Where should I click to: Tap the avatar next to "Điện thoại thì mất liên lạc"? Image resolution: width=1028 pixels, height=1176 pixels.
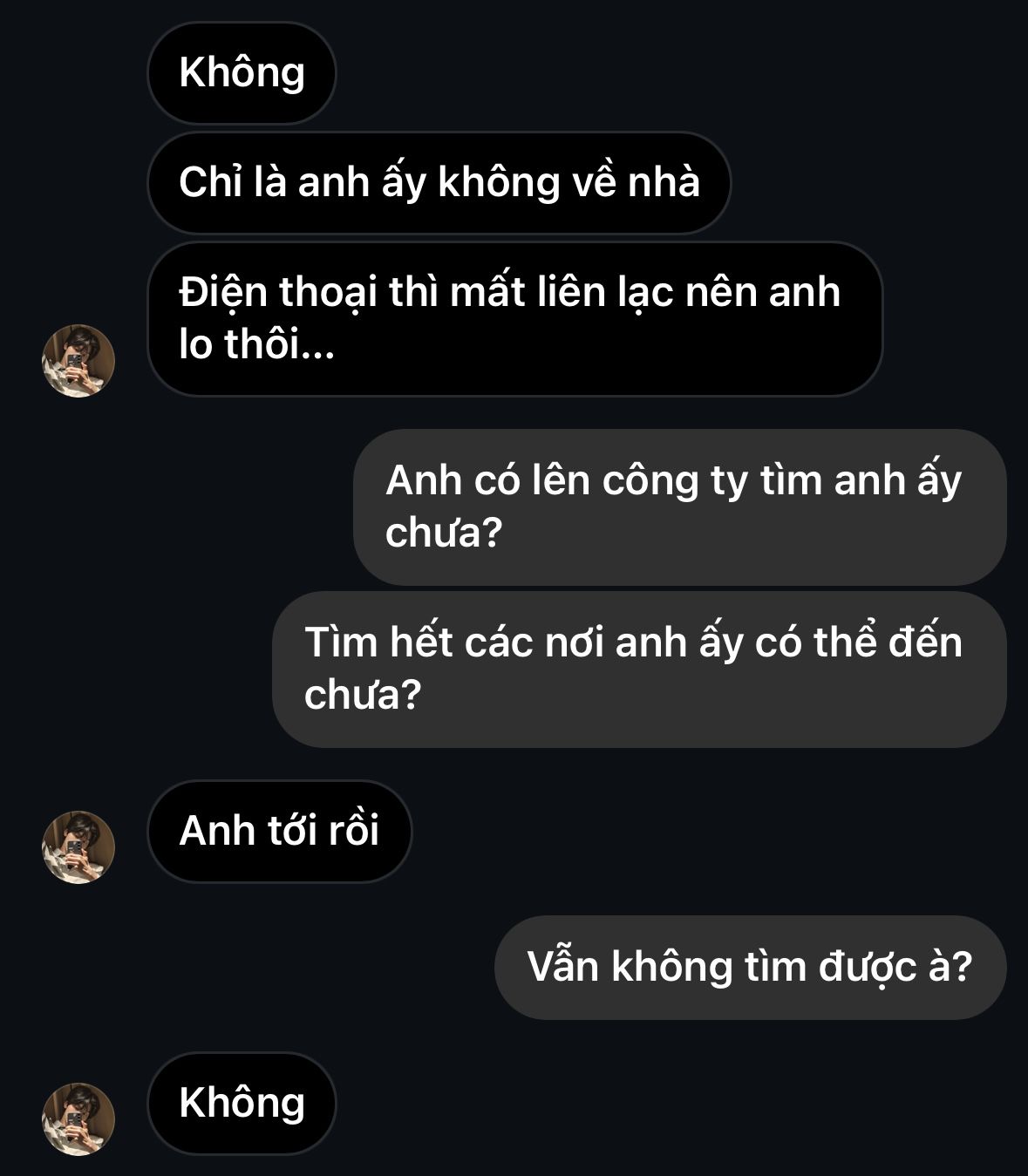(78, 361)
